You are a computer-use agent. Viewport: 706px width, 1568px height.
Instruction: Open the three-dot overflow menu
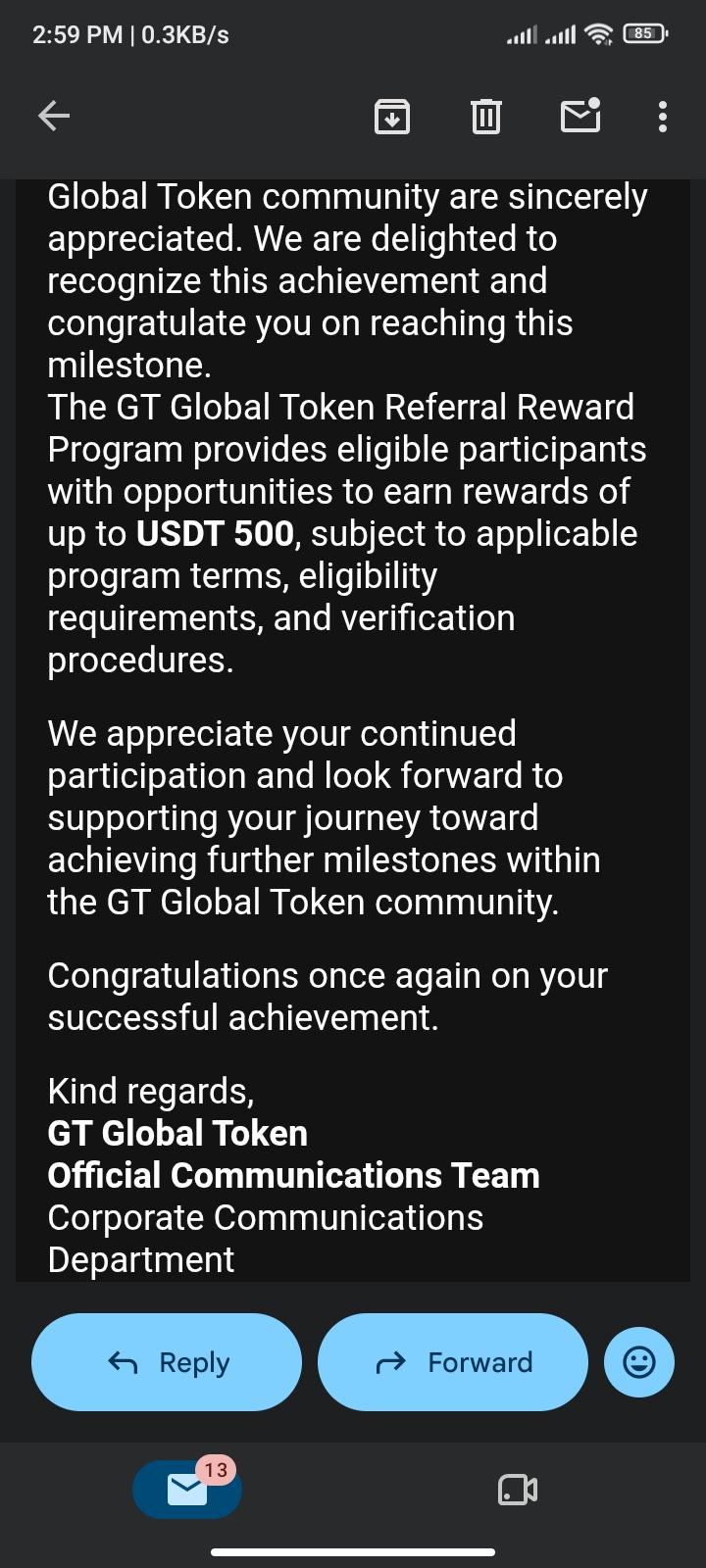click(x=663, y=117)
